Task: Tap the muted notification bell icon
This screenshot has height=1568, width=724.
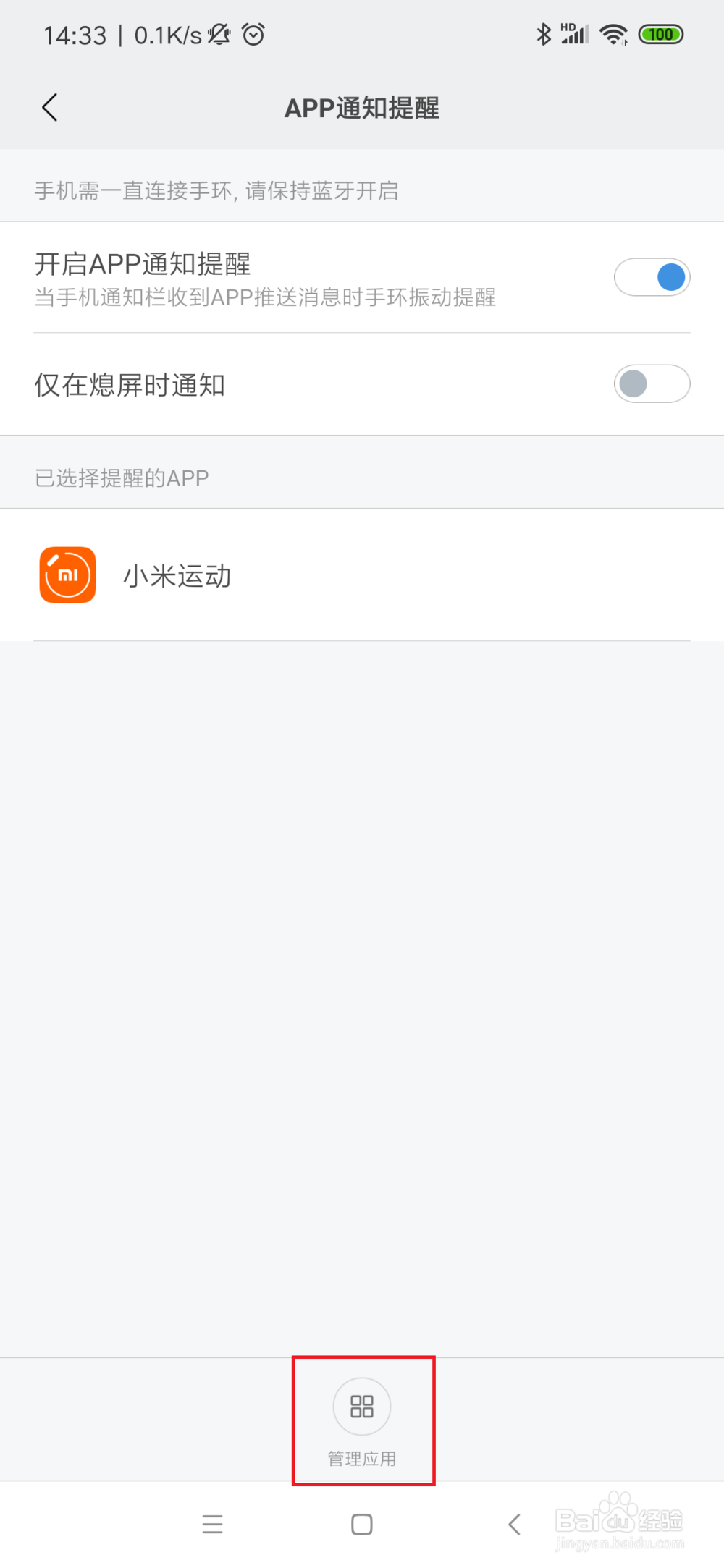Action: click(219, 33)
